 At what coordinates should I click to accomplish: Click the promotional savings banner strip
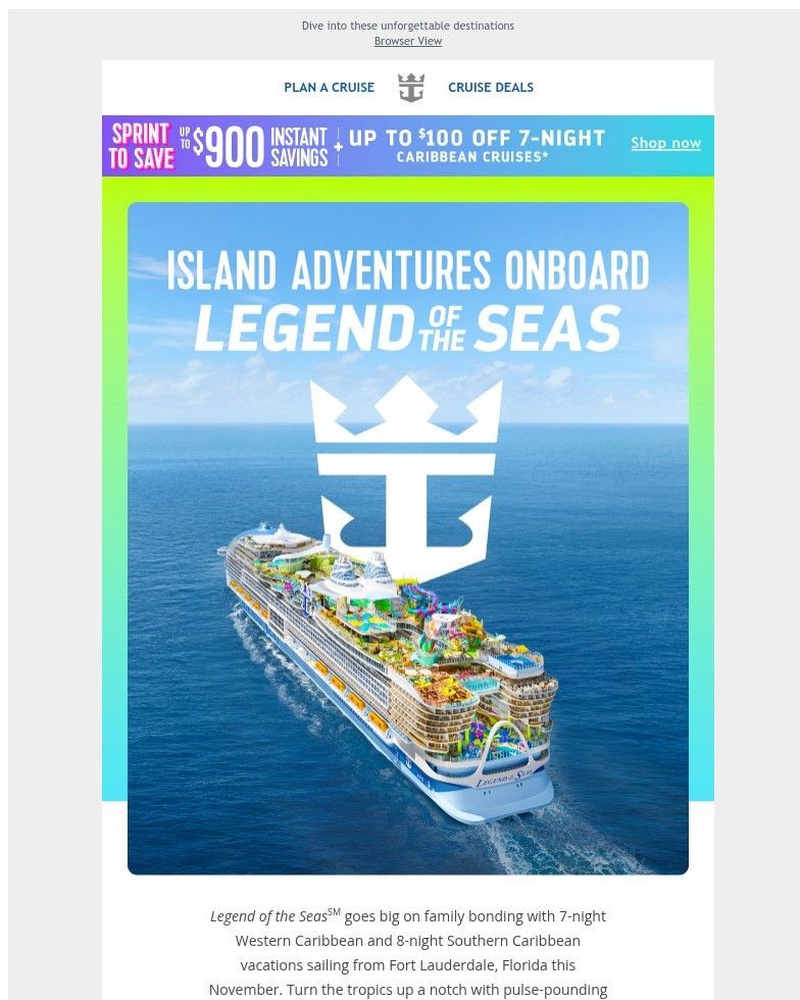click(408, 145)
